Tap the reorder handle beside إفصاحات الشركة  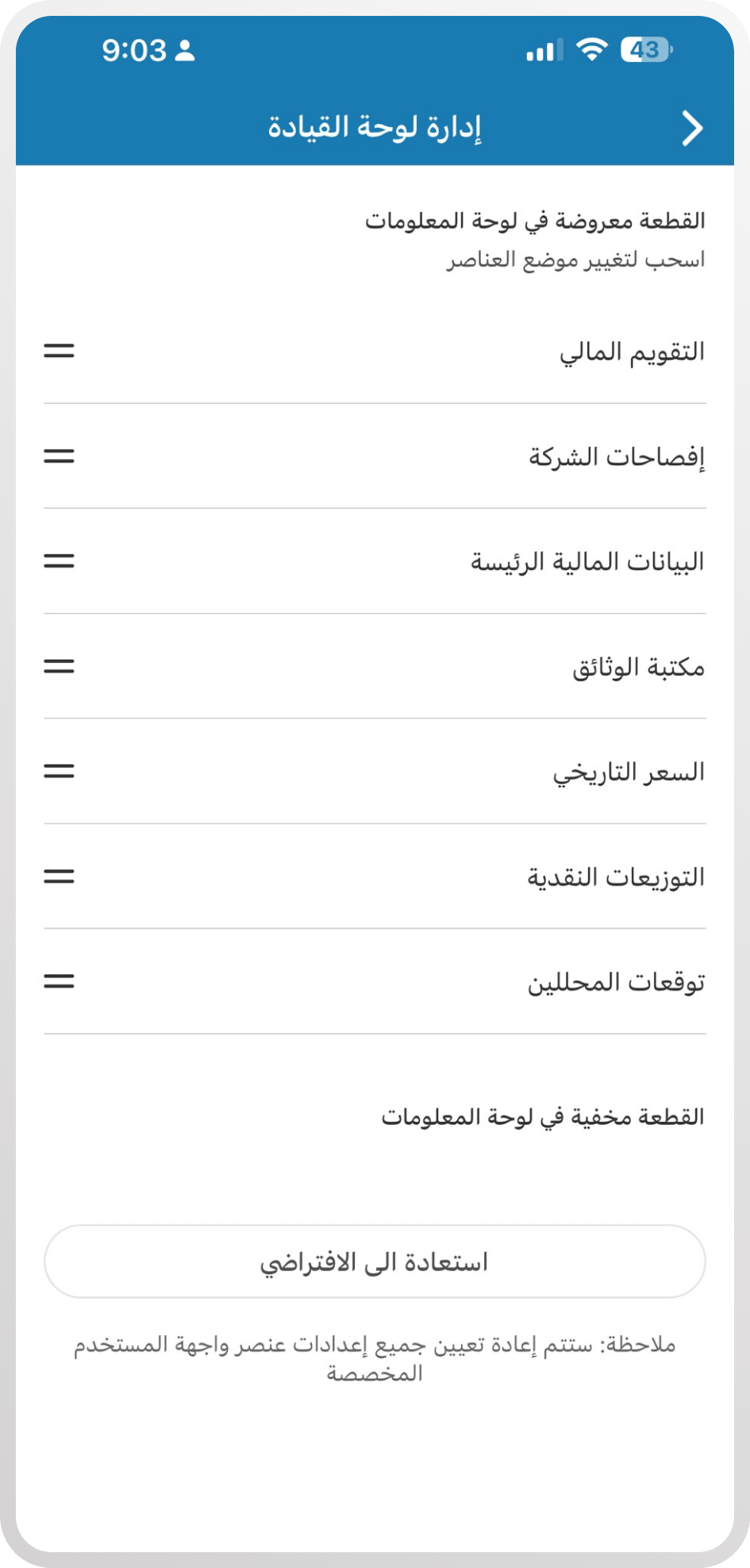59,456
